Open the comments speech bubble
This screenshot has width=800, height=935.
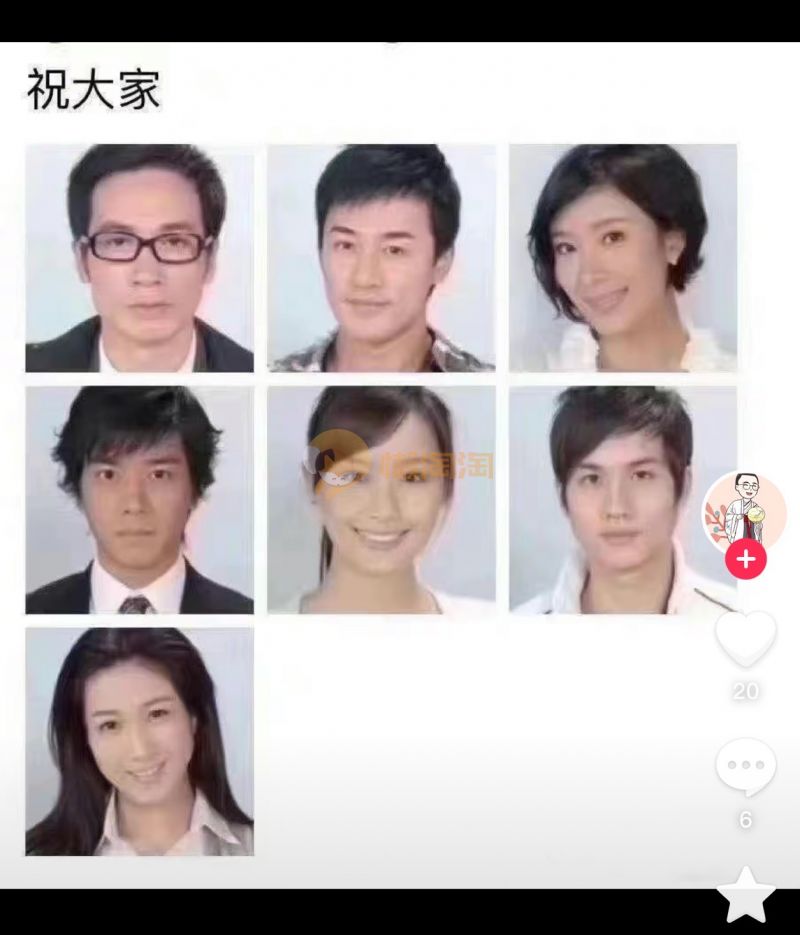(745, 767)
